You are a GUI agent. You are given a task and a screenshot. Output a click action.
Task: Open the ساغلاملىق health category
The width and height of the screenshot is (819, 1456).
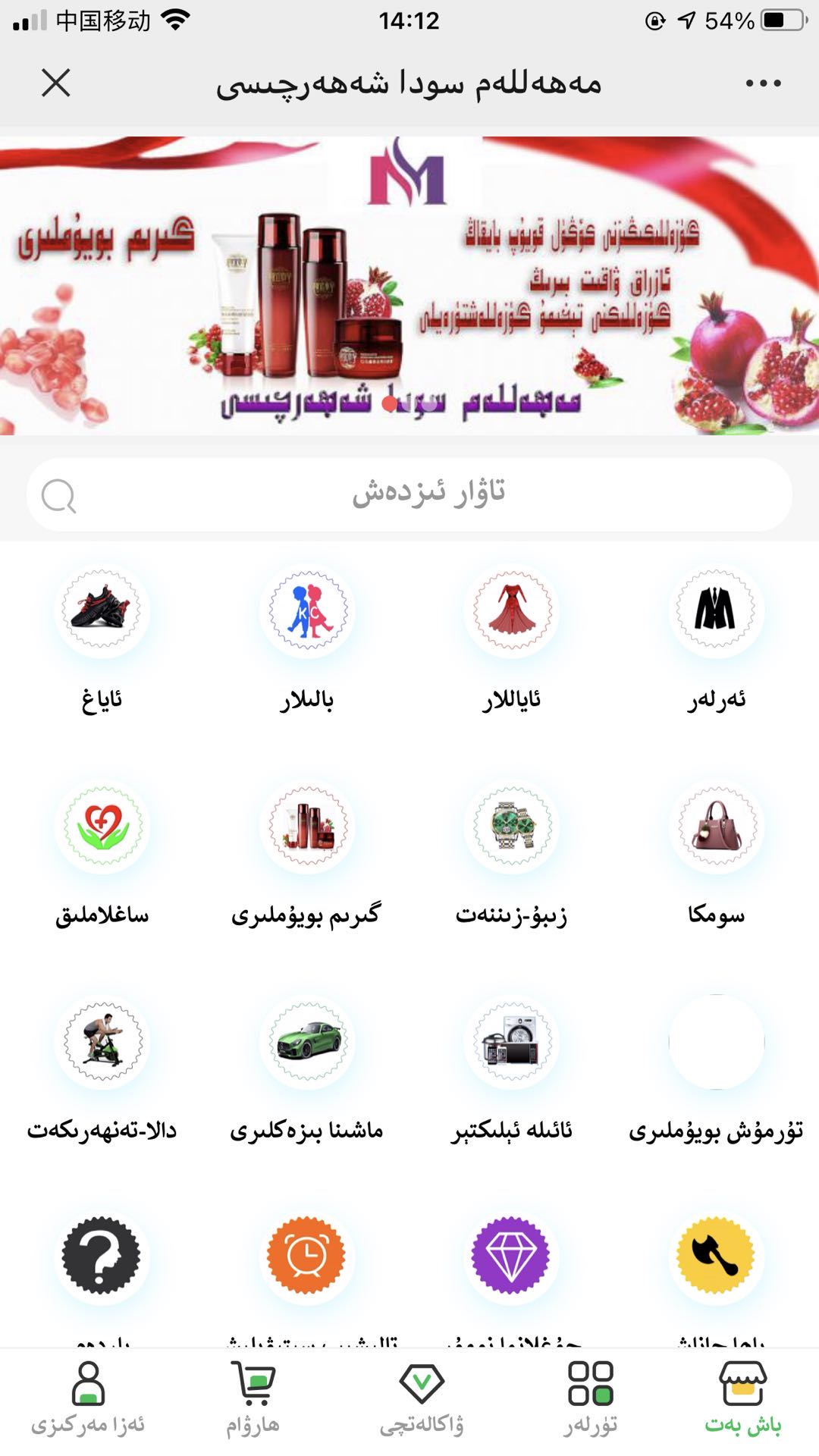click(x=102, y=827)
